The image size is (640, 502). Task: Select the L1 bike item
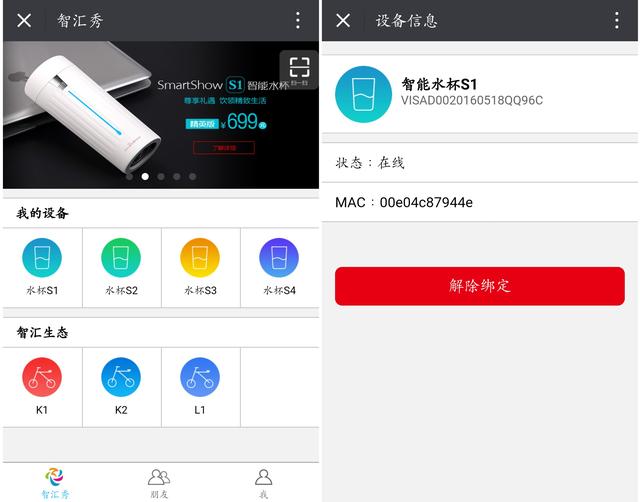200,385
